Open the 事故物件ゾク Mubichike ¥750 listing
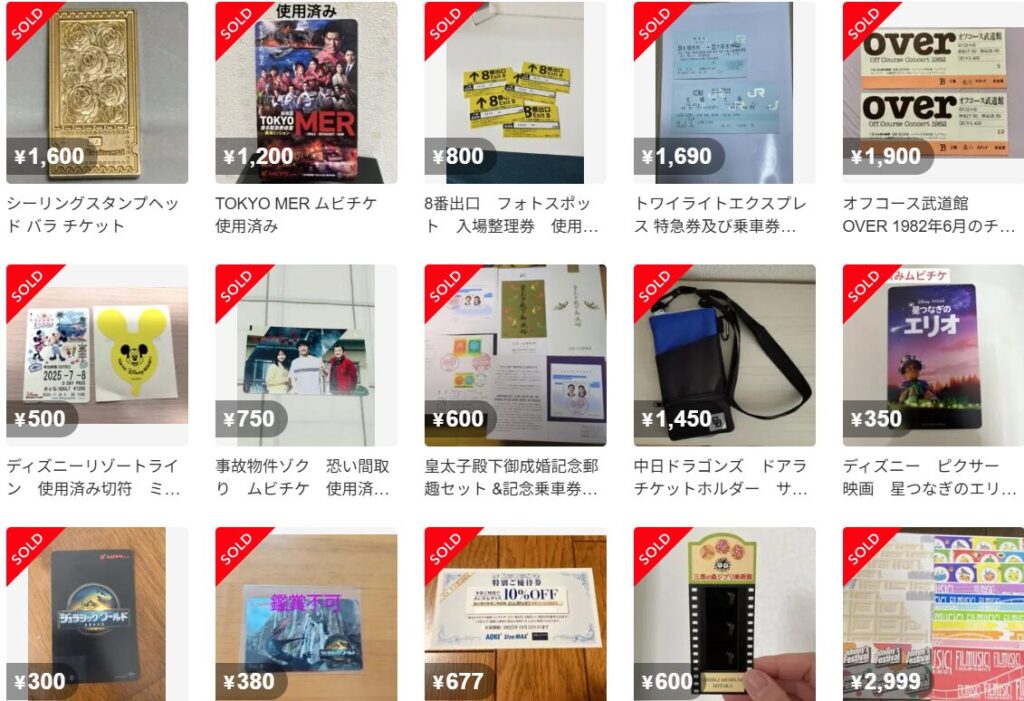 tap(306, 355)
